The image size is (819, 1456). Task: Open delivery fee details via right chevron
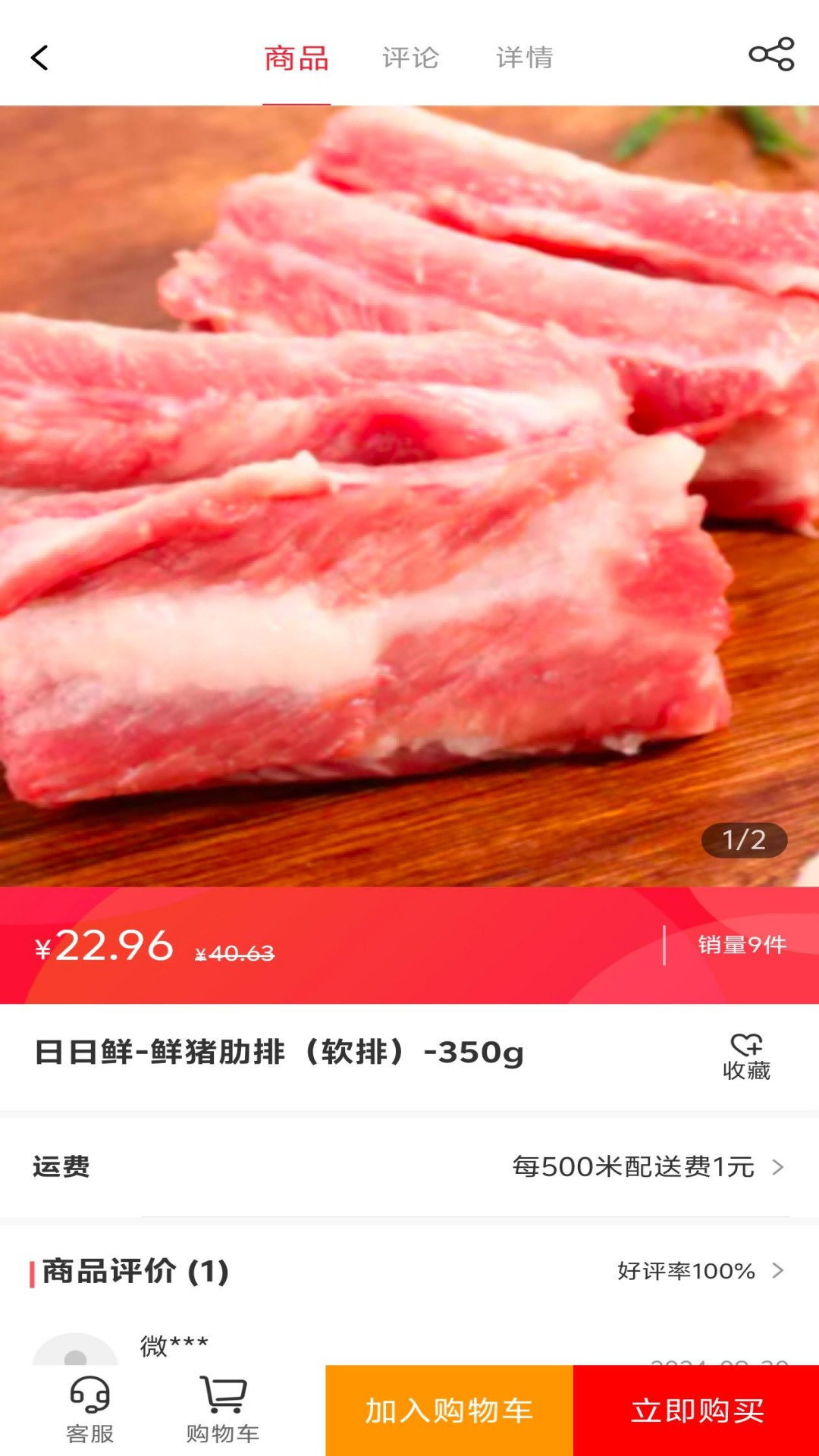(781, 1168)
